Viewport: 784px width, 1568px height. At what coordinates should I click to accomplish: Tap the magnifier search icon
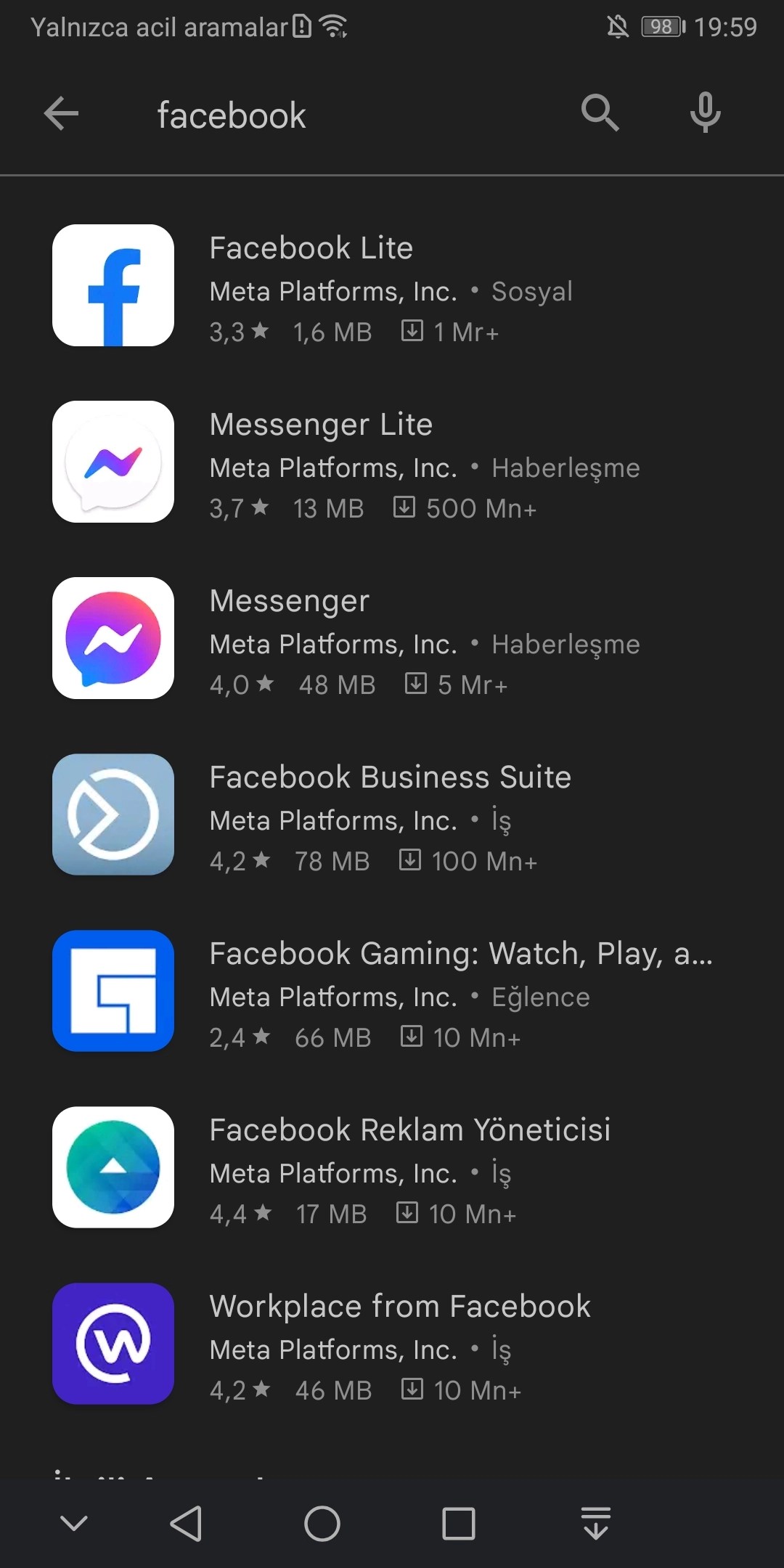coord(600,113)
